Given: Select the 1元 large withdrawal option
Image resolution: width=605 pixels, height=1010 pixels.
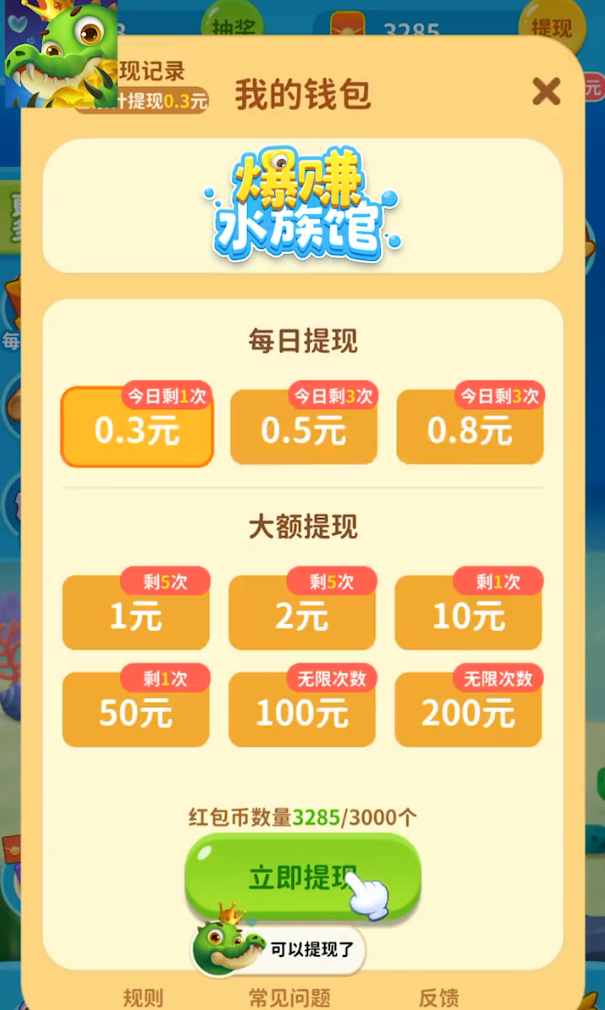Looking at the screenshot, I should click(x=136, y=614).
